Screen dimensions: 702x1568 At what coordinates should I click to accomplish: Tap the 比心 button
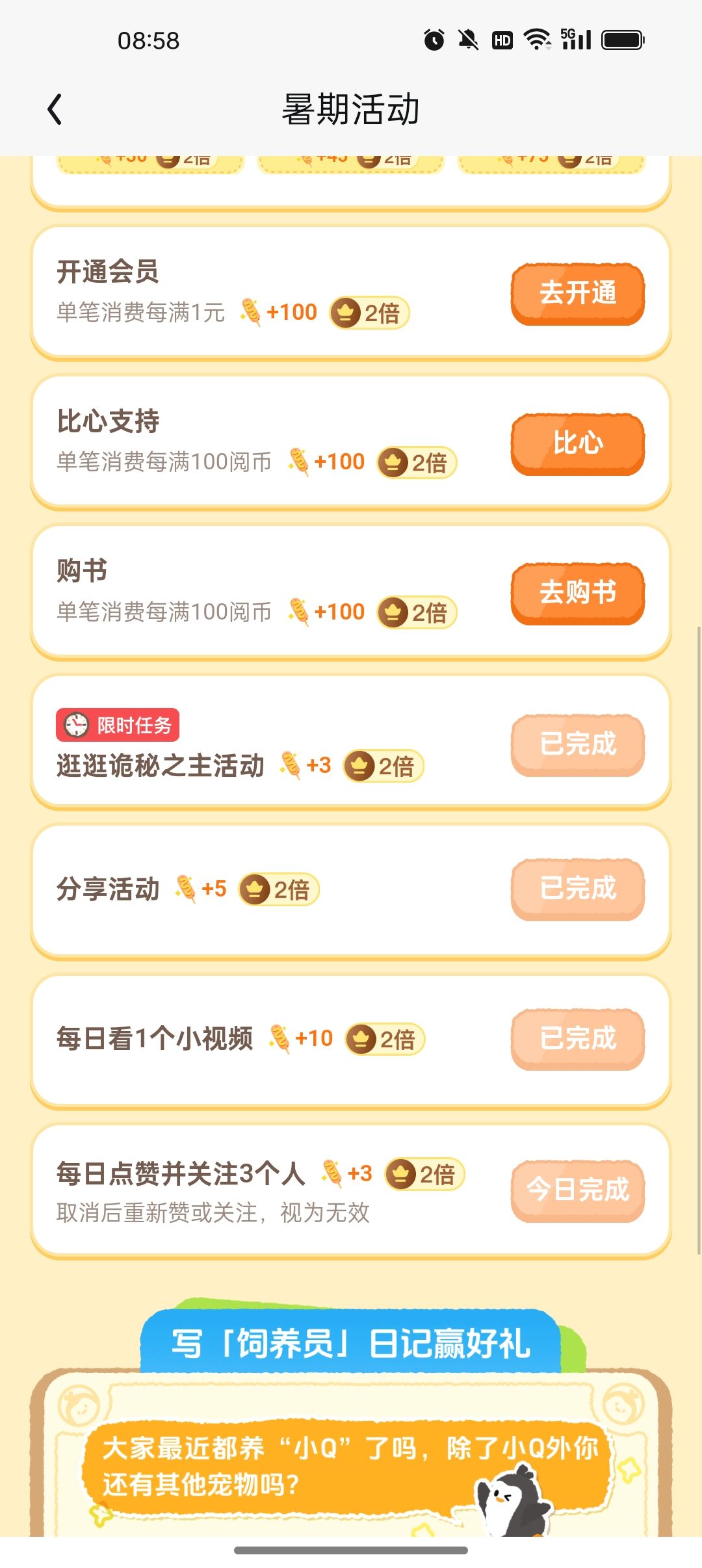pyautogui.click(x=578, y=443)
